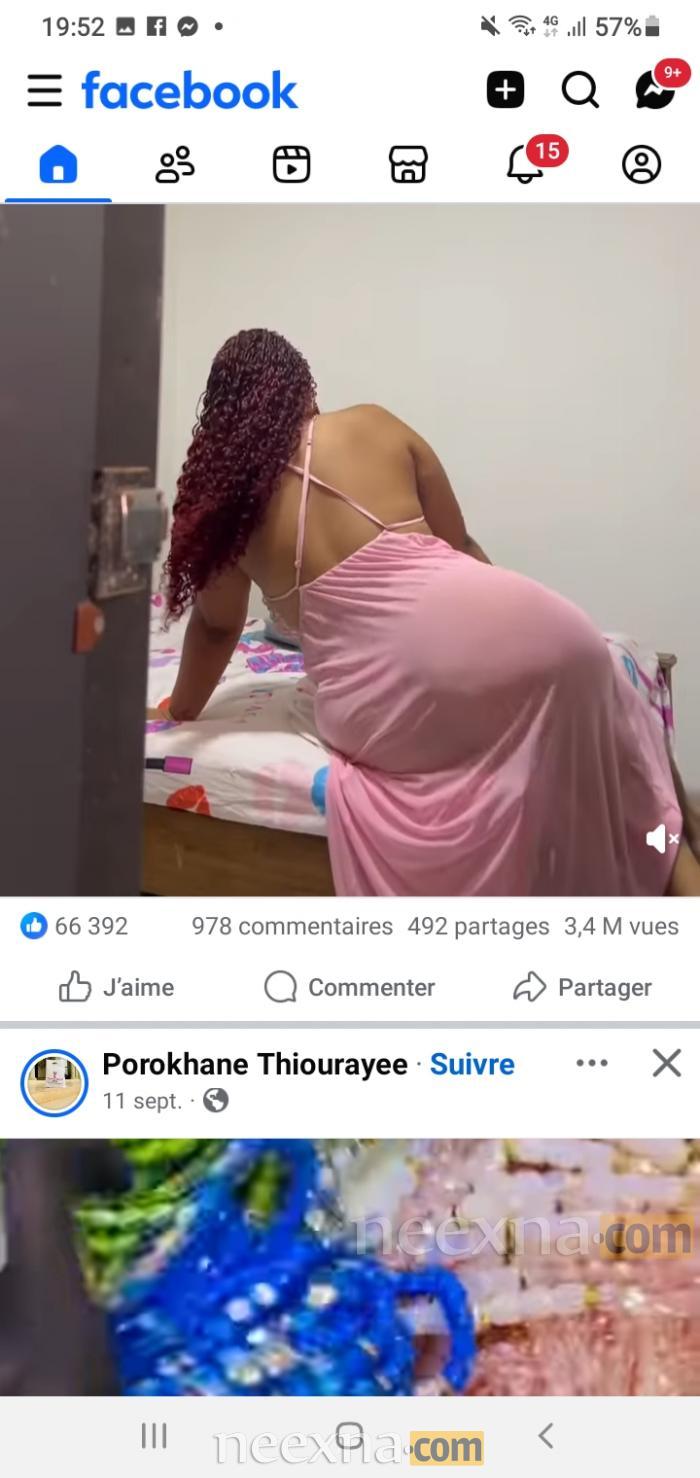The width and height of the screenshot is (700, 1478).
Task: Open Porokhane Thiourayee's profile picture
Action: (x=54, y=1082)
